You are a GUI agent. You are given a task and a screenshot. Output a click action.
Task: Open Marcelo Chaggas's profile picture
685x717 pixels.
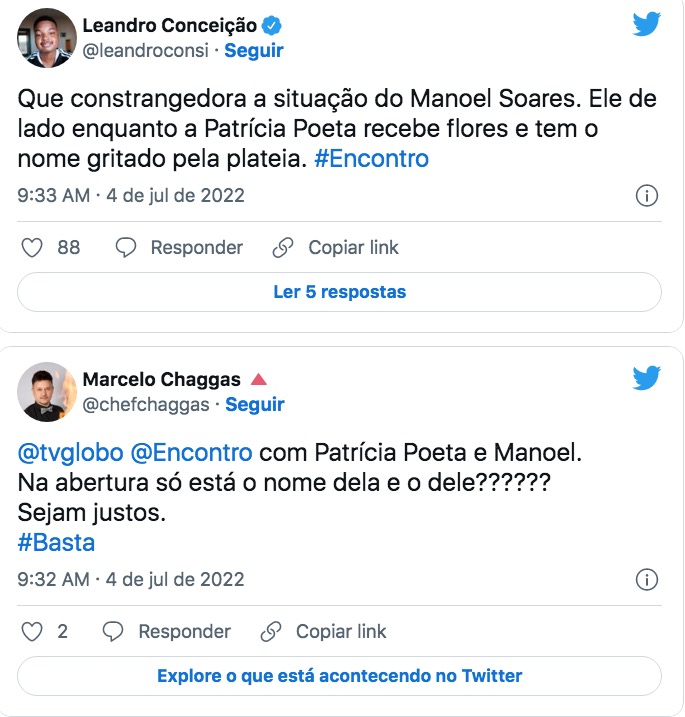pos(47,391)
